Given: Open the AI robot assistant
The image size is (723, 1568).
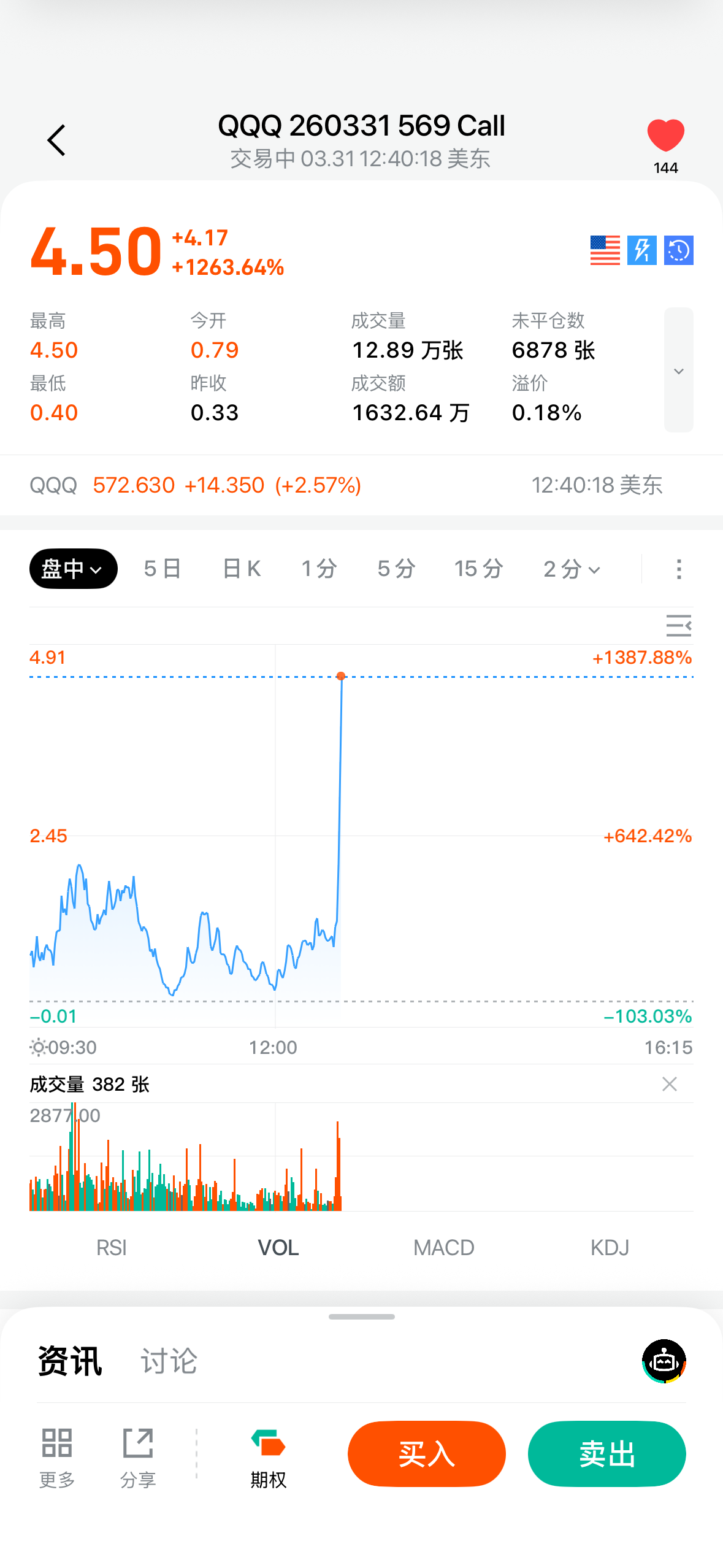Looking at the screenshot, I should (x=664, y=1361).
